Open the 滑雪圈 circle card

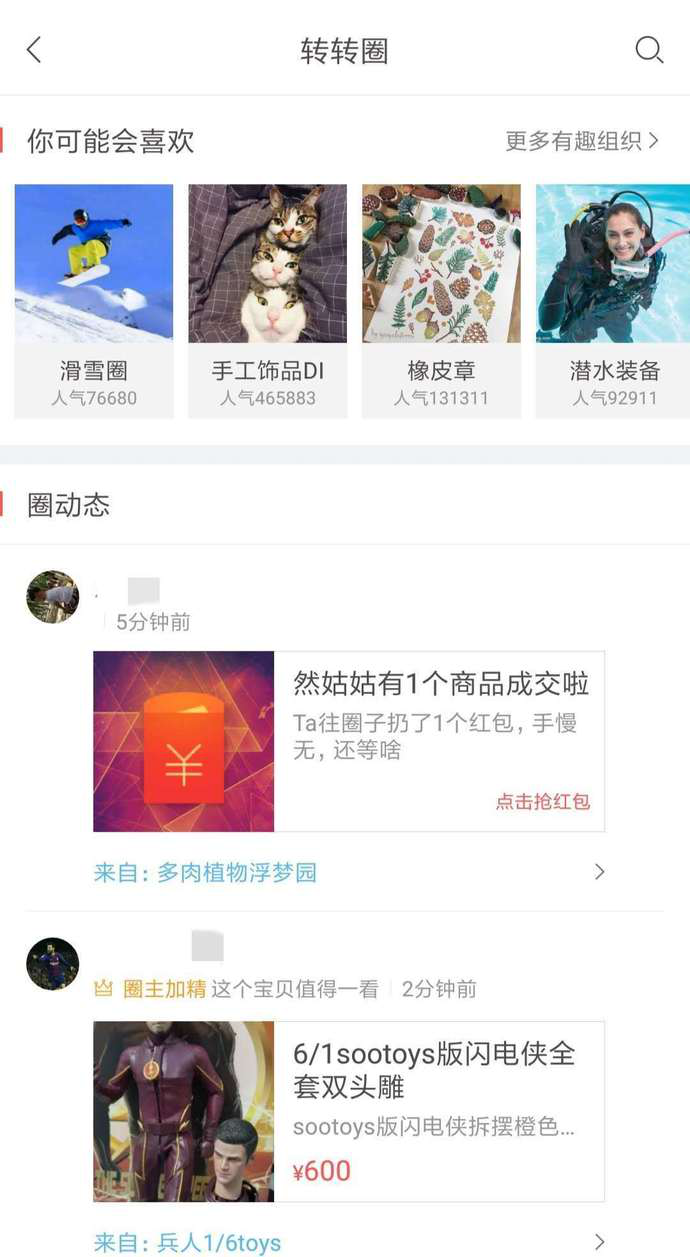pyautogui.click(x=94, y=300)
